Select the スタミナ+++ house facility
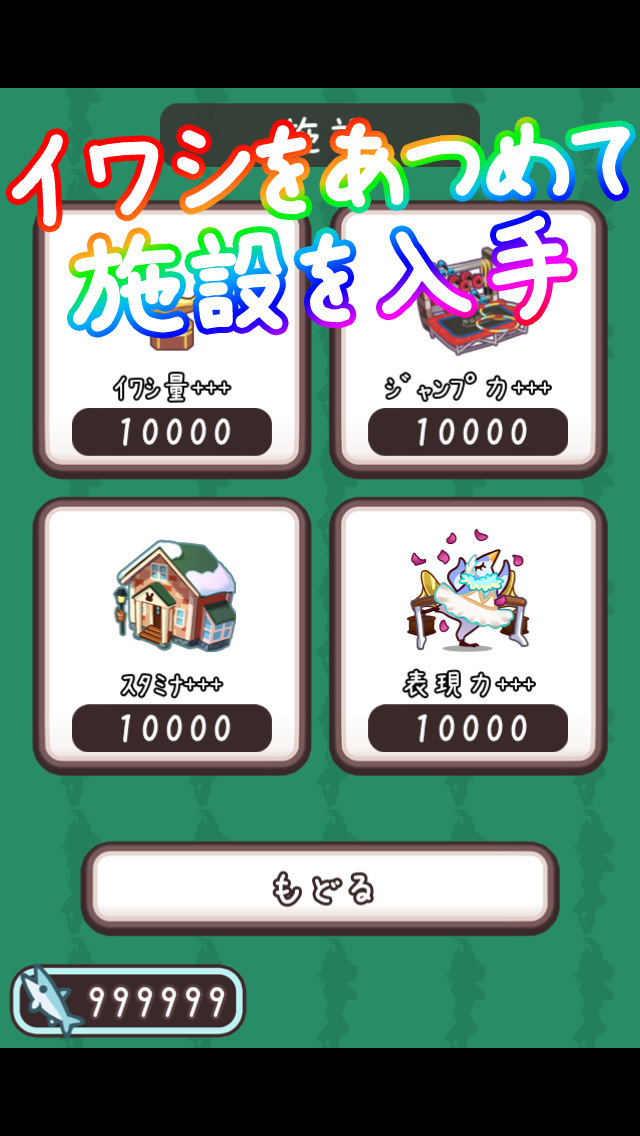This screenshot has height=1136, width=640. coord(172,636)
